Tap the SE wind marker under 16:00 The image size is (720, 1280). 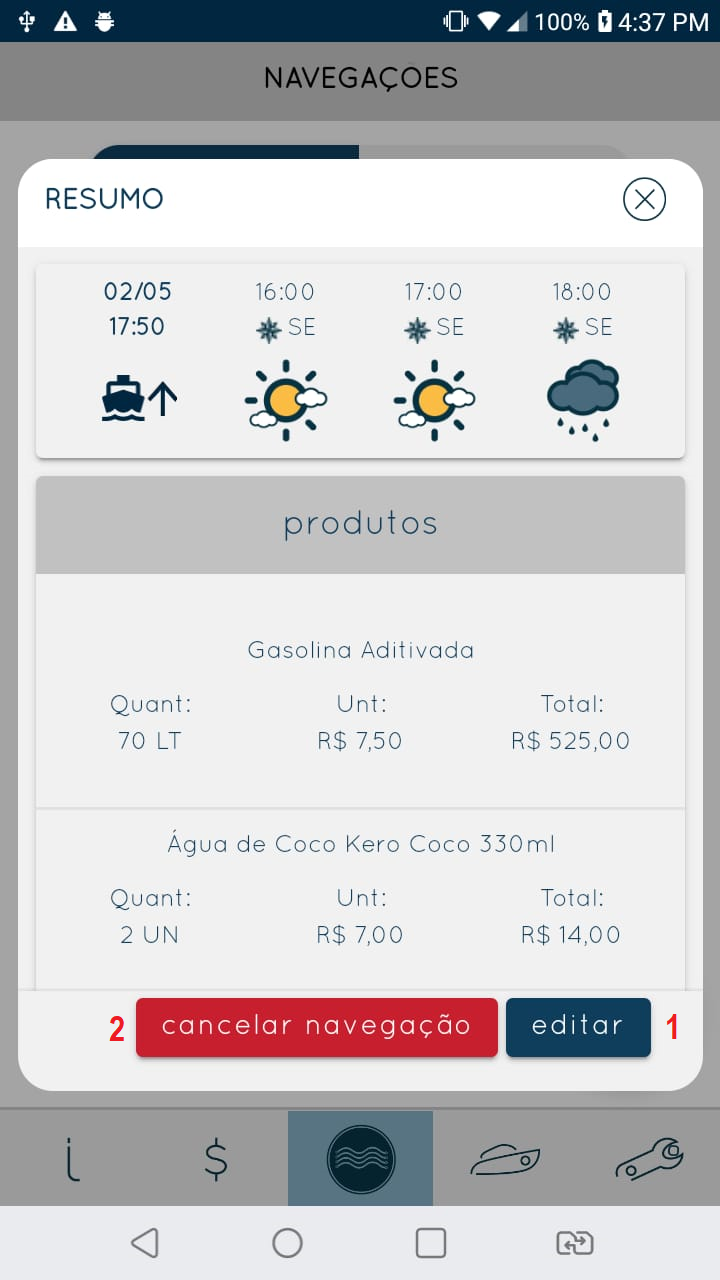(285, 327)
